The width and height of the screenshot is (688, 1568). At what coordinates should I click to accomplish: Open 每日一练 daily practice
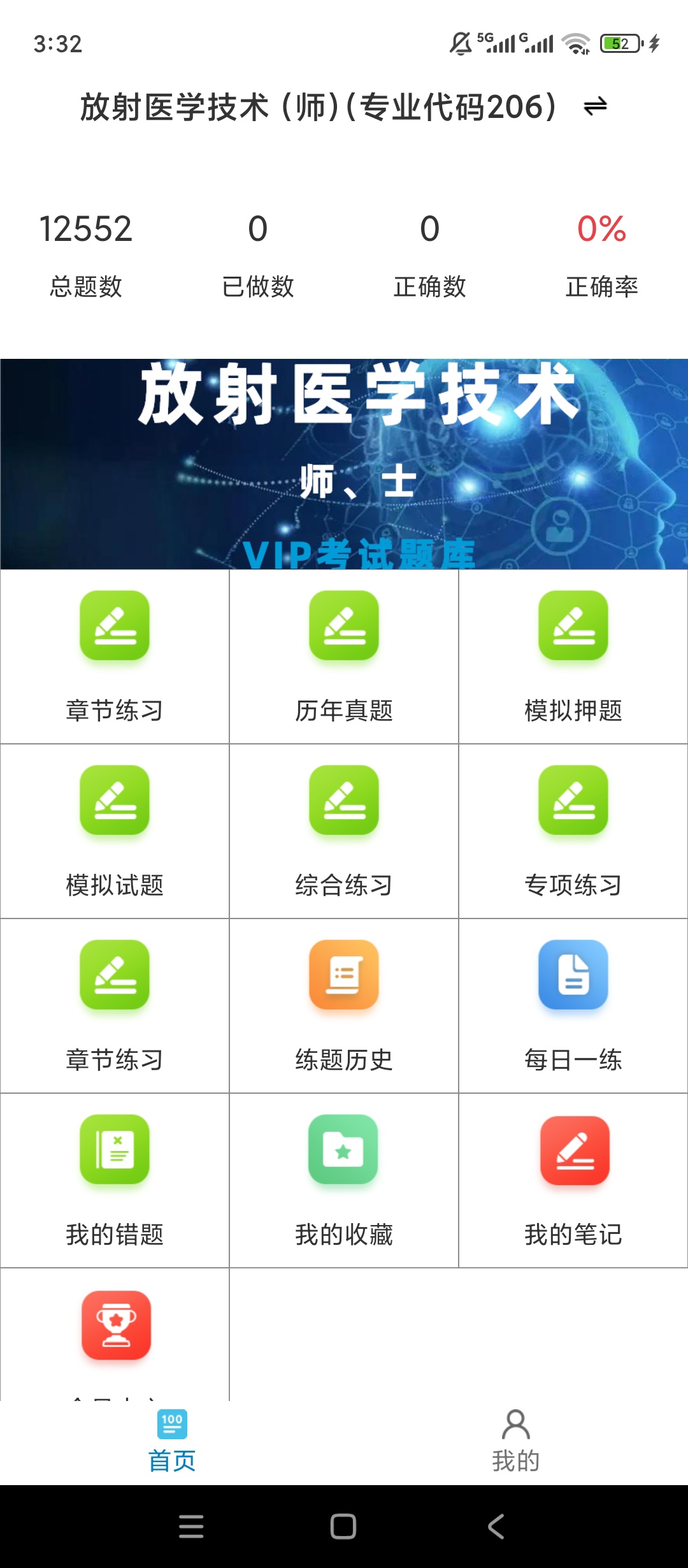(x=573, y=1006)
